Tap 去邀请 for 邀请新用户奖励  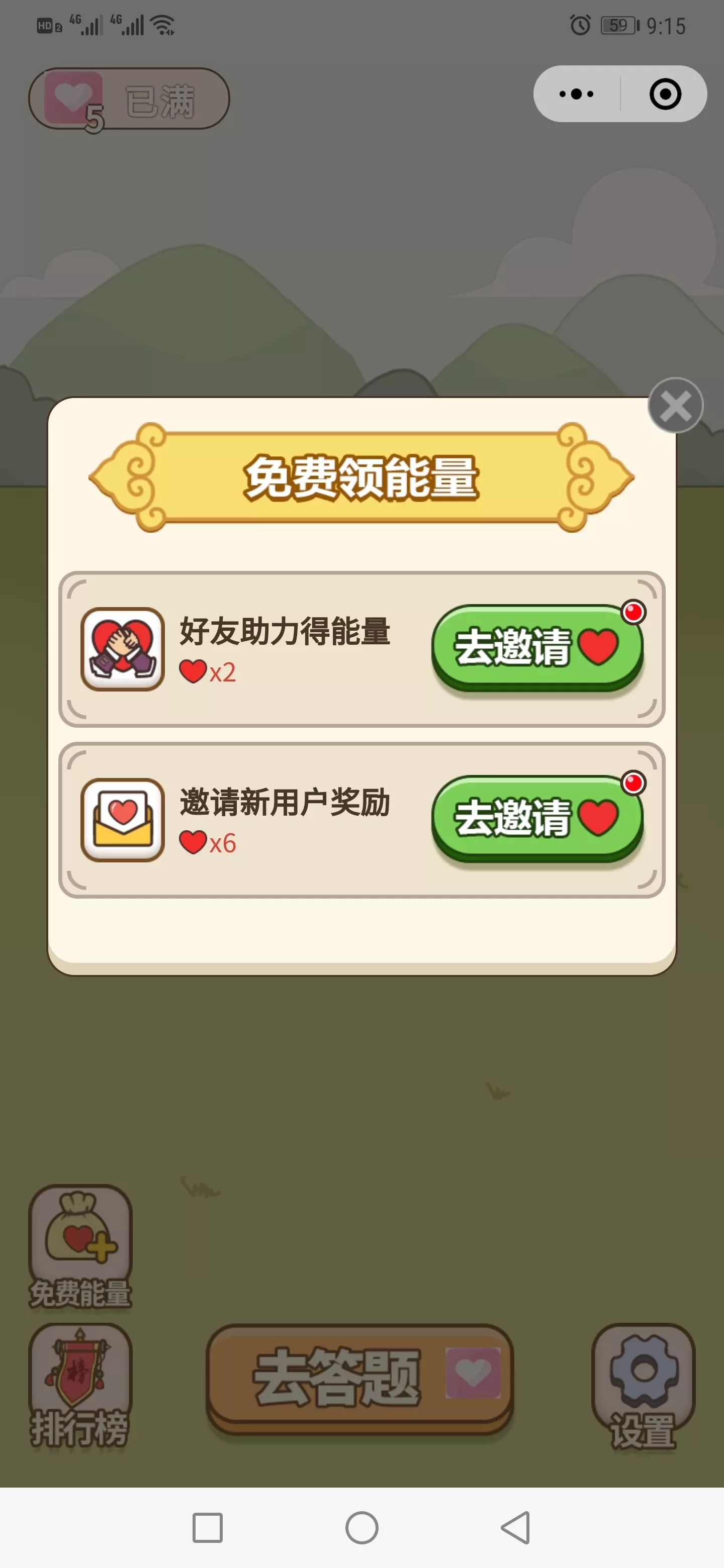point(537,818)
